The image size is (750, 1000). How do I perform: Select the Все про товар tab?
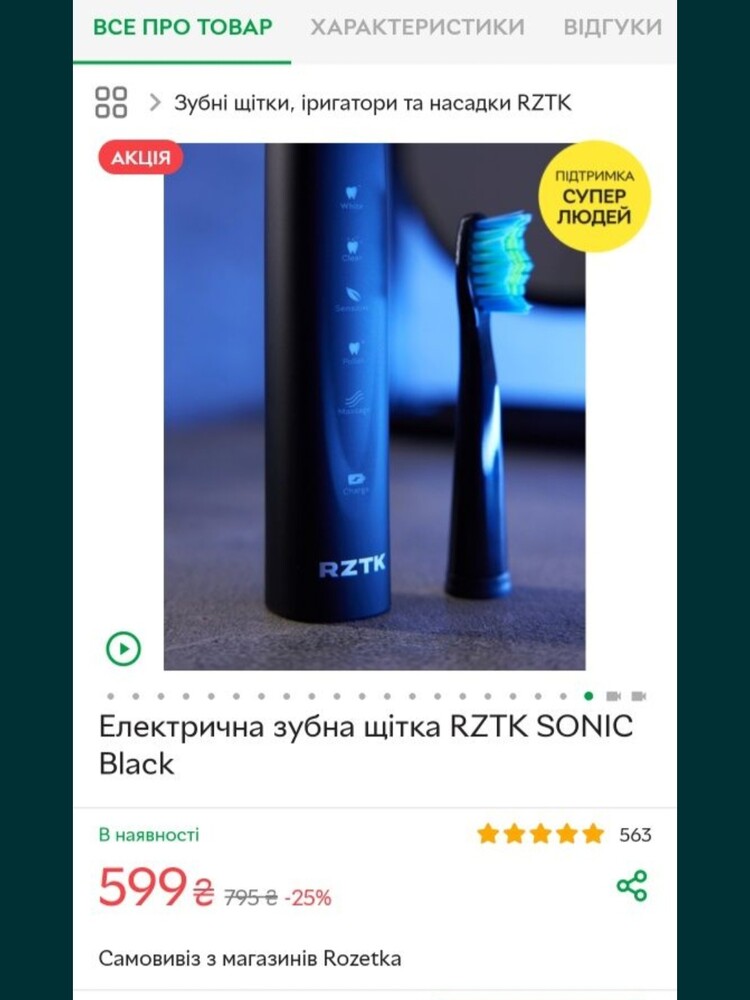pos(182,27)
